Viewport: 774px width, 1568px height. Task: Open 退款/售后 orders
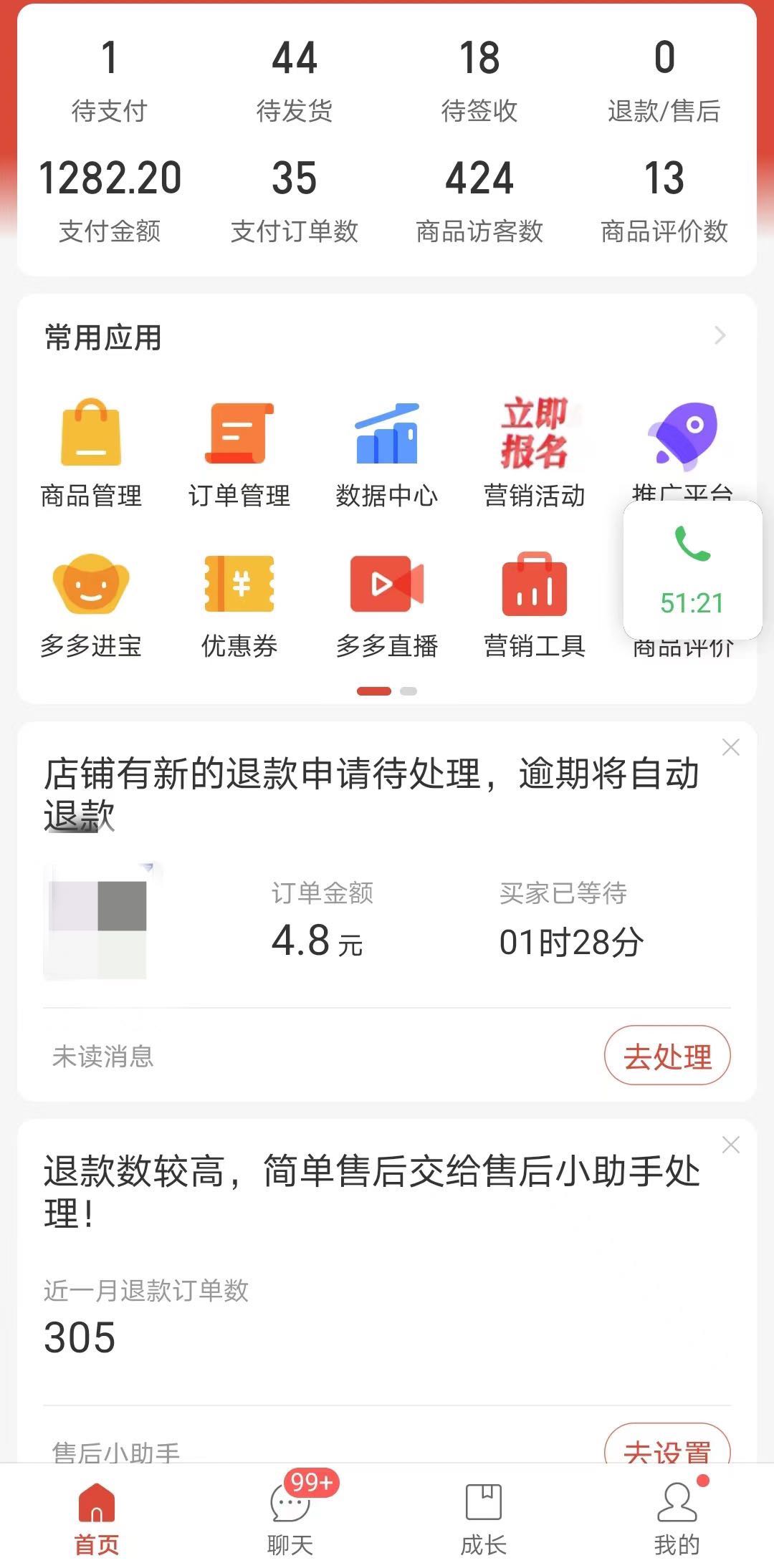664,80
